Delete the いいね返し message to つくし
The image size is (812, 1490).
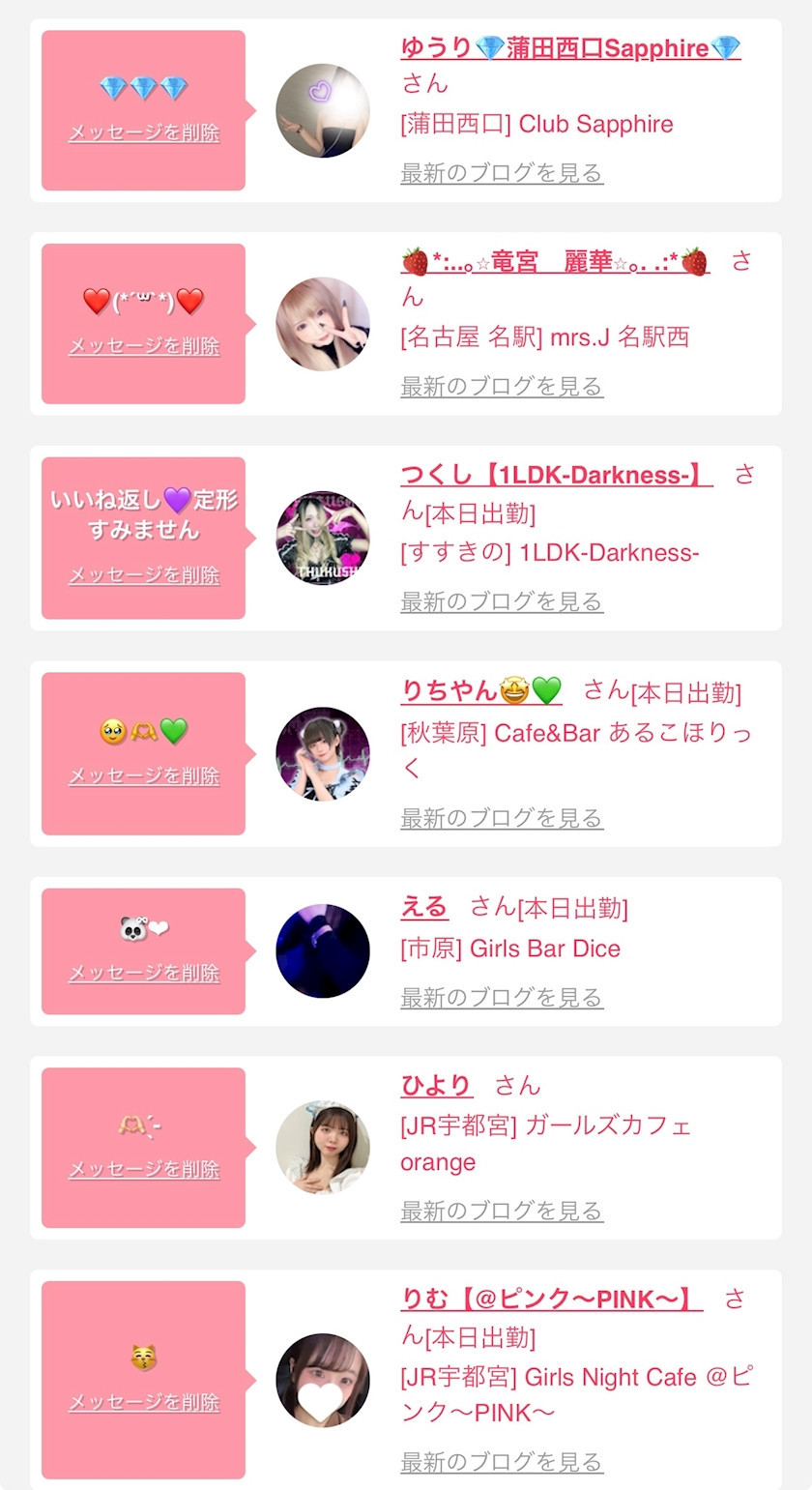click(144, 575)
